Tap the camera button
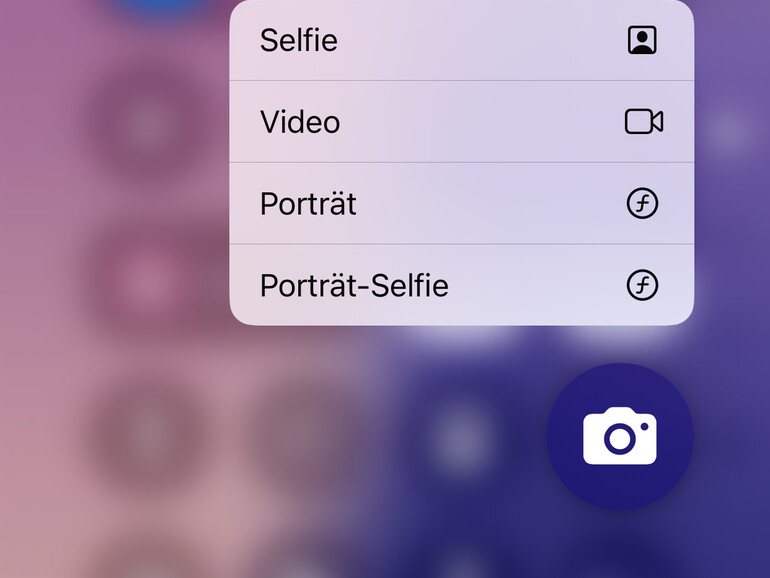The height and width of the screenshot is (578, 770). [x=620, y=436]
